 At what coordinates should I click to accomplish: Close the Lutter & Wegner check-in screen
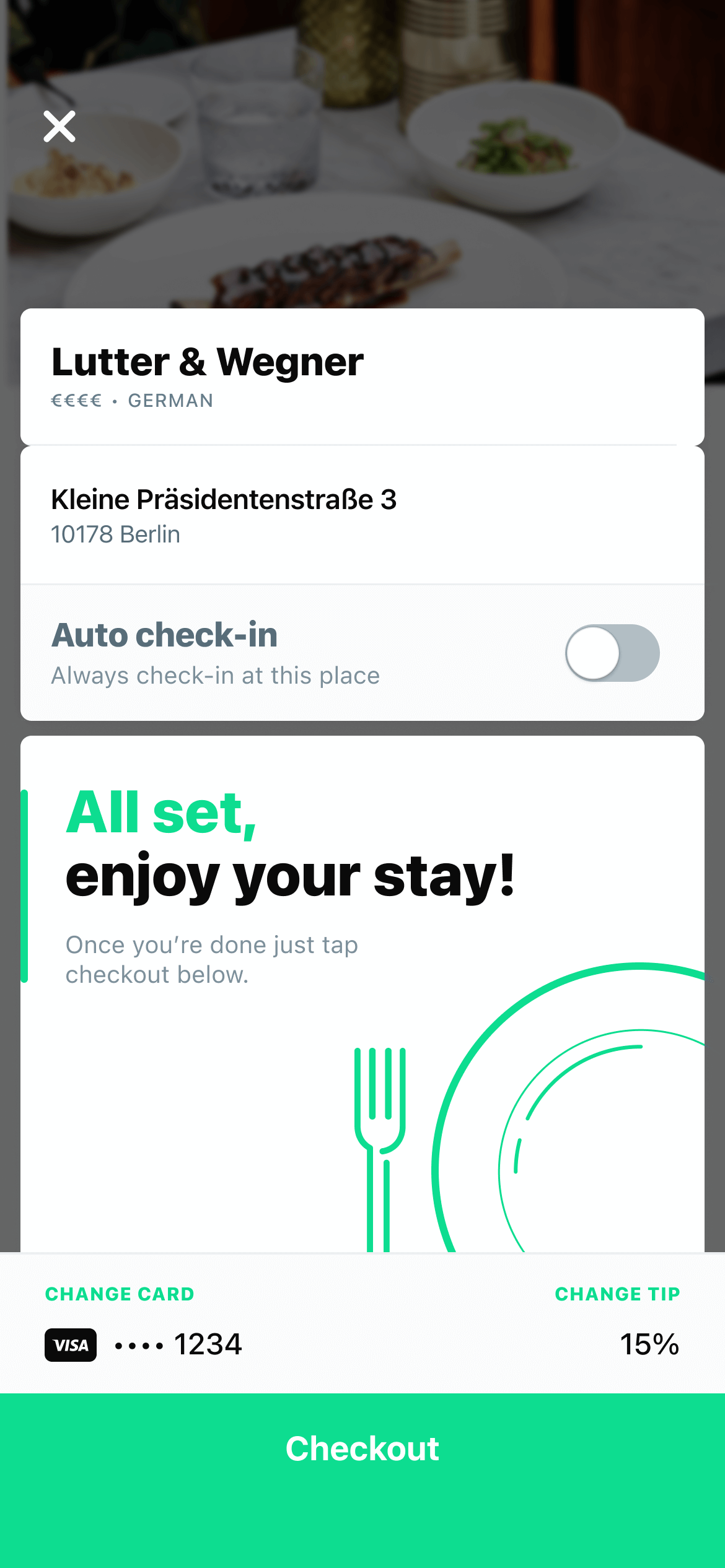click(59, 126)
